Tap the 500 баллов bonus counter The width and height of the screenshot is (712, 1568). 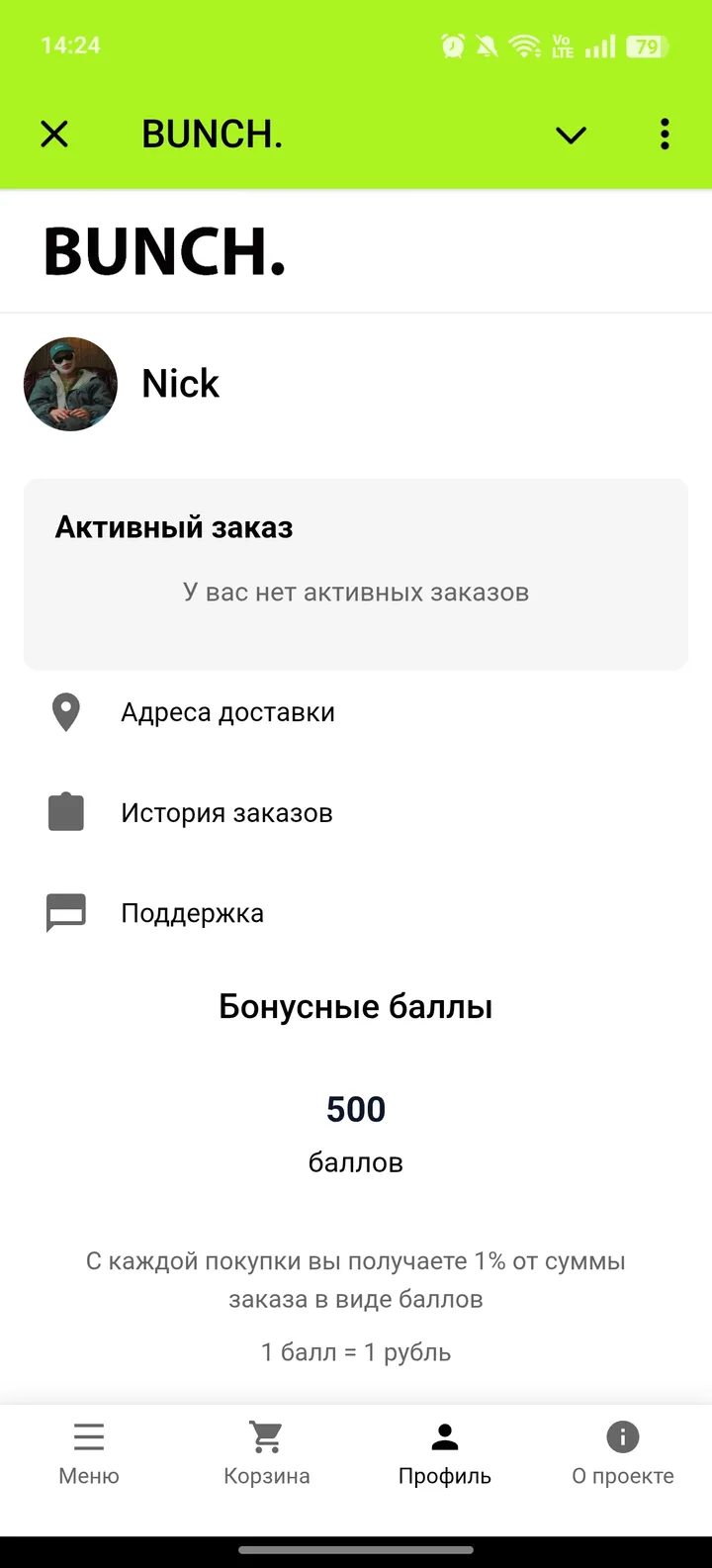click(355, 1108)
